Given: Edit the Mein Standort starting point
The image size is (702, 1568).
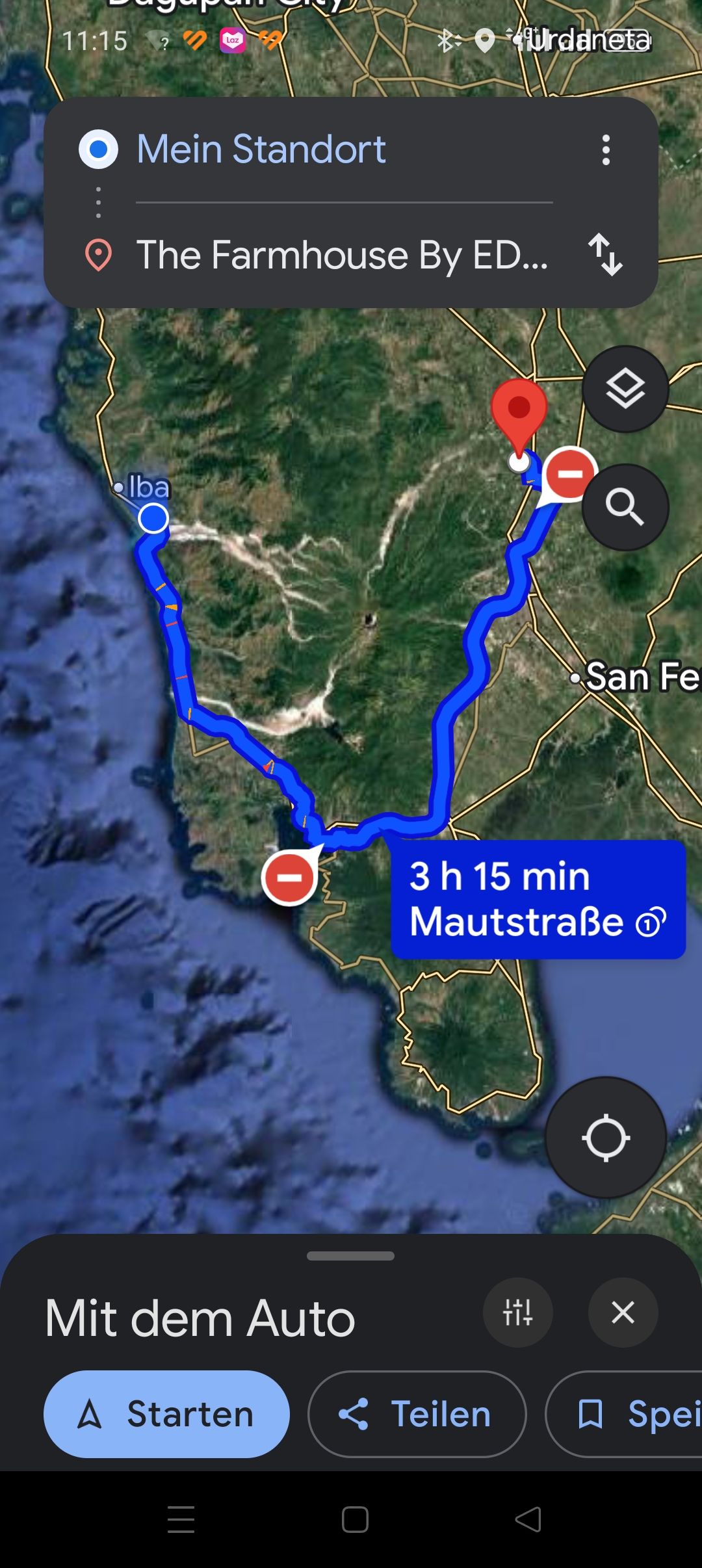Looking at the screenshot, I should pyautogui.click(x=261, y=150).
